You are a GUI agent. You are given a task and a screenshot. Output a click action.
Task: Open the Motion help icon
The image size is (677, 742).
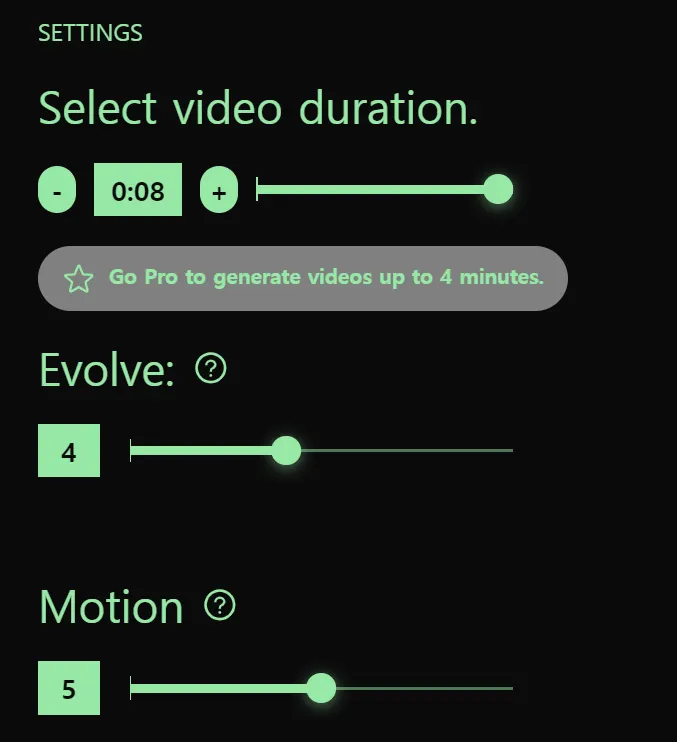[x=220, y=605]
